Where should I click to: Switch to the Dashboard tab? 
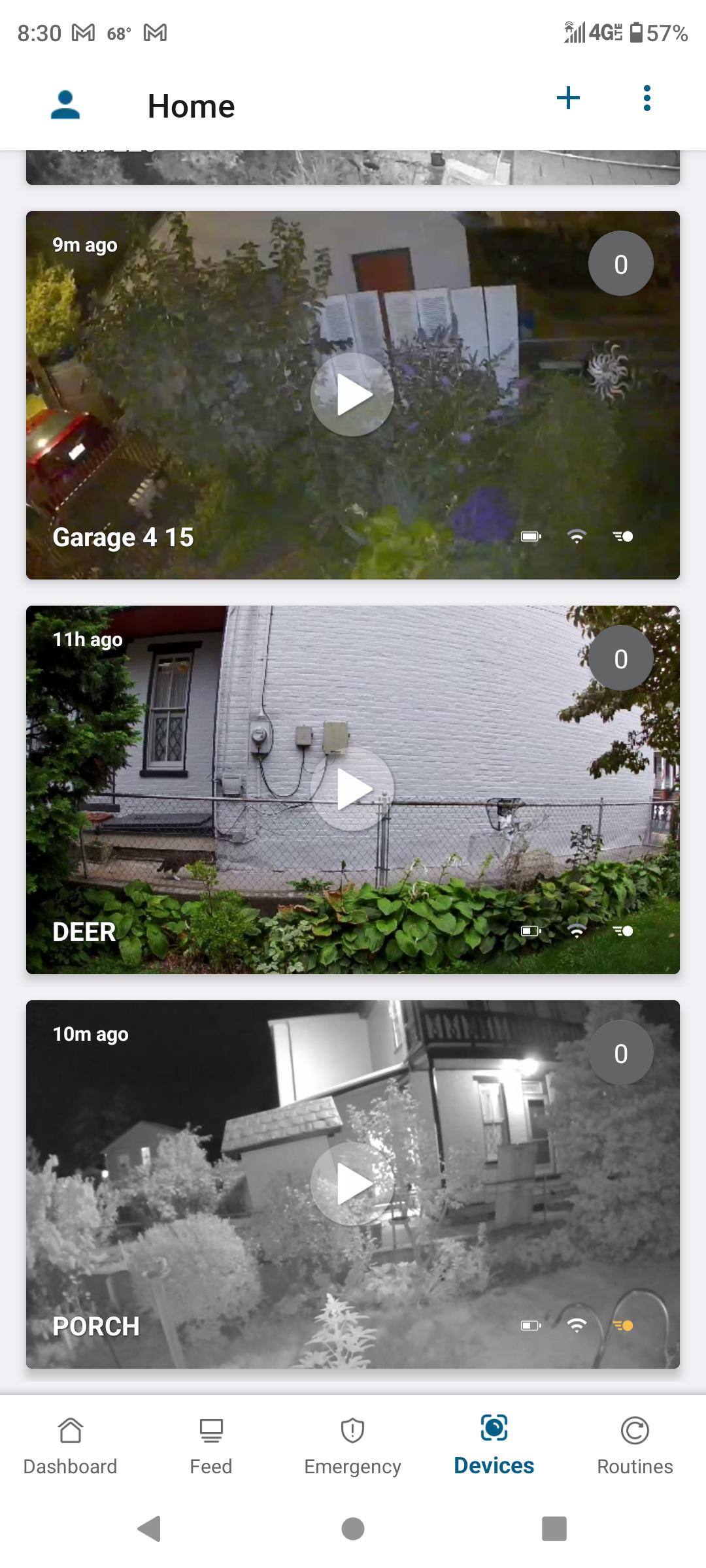(x=70, y=1446)
